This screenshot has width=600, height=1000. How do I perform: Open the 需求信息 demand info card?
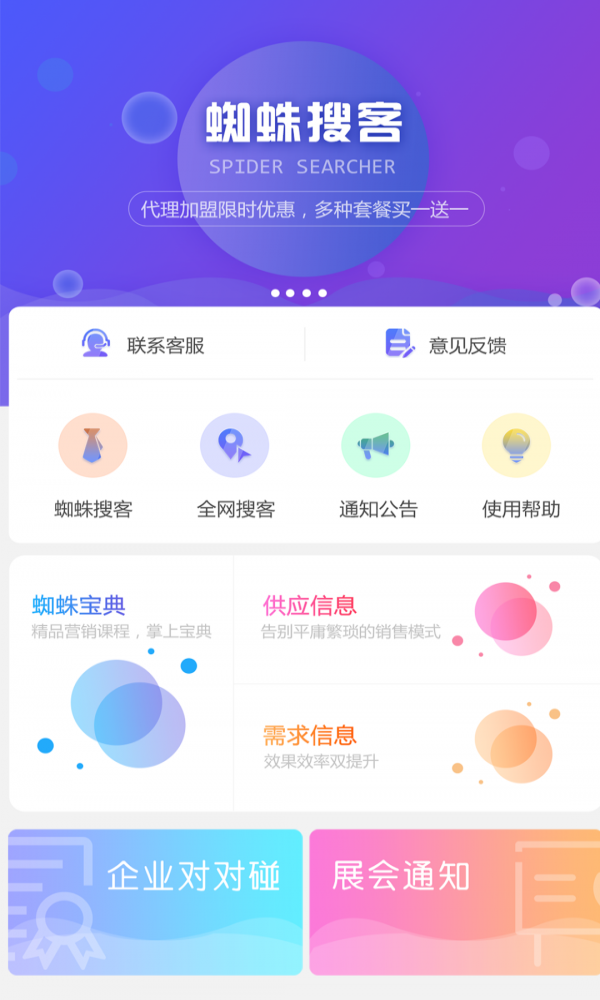[x=415, y=747]
